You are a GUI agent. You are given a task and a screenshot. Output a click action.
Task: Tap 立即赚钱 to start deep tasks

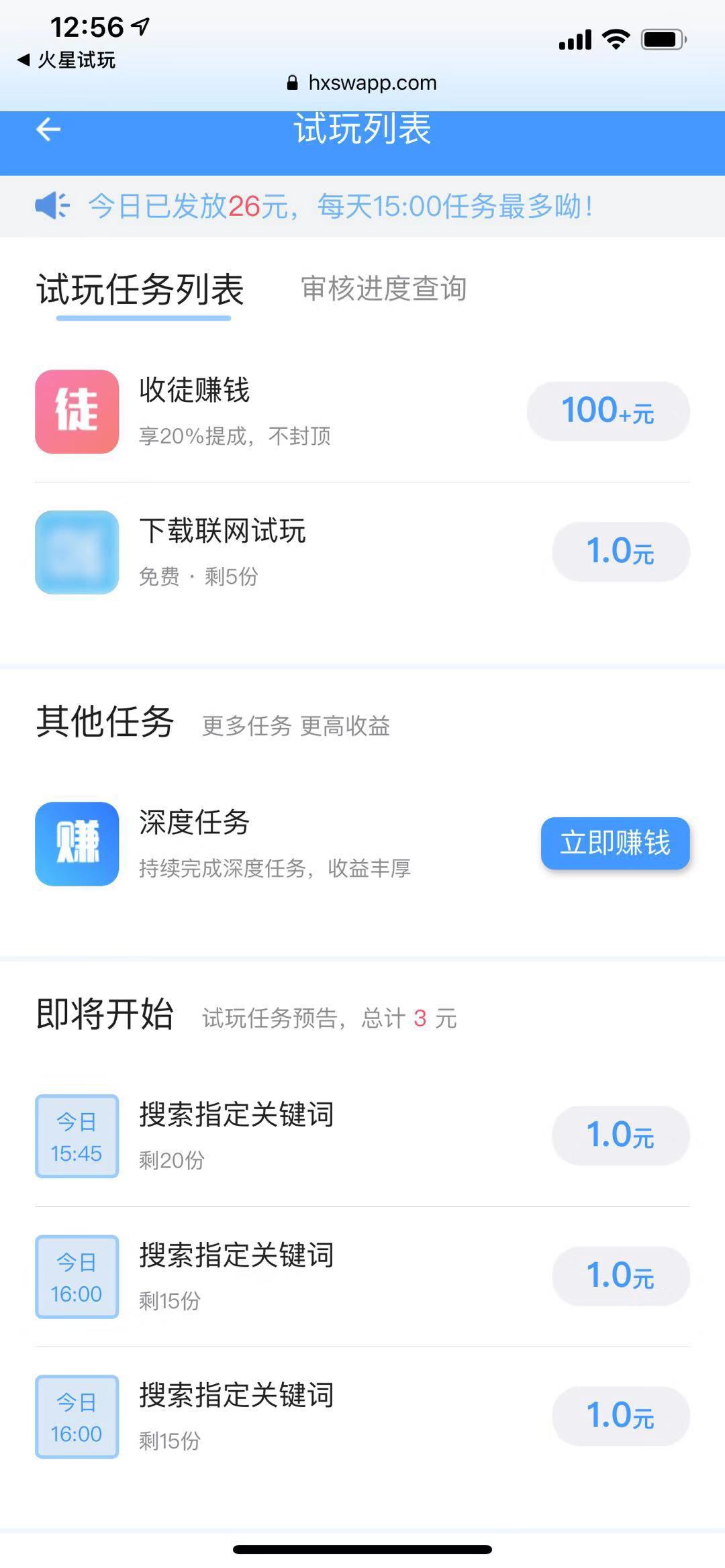point(614,844)
